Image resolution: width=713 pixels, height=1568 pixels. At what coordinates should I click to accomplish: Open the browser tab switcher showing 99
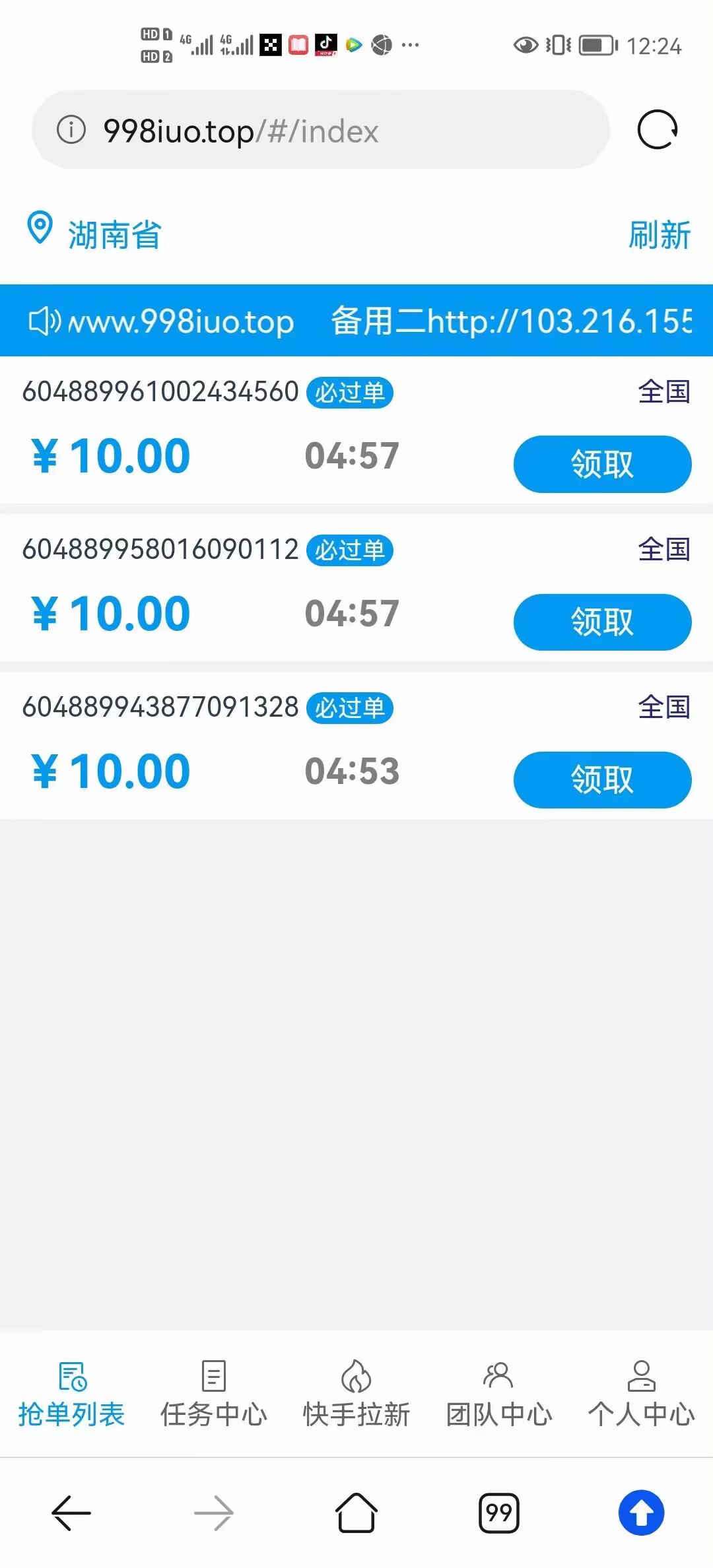tap(499, 1513)
